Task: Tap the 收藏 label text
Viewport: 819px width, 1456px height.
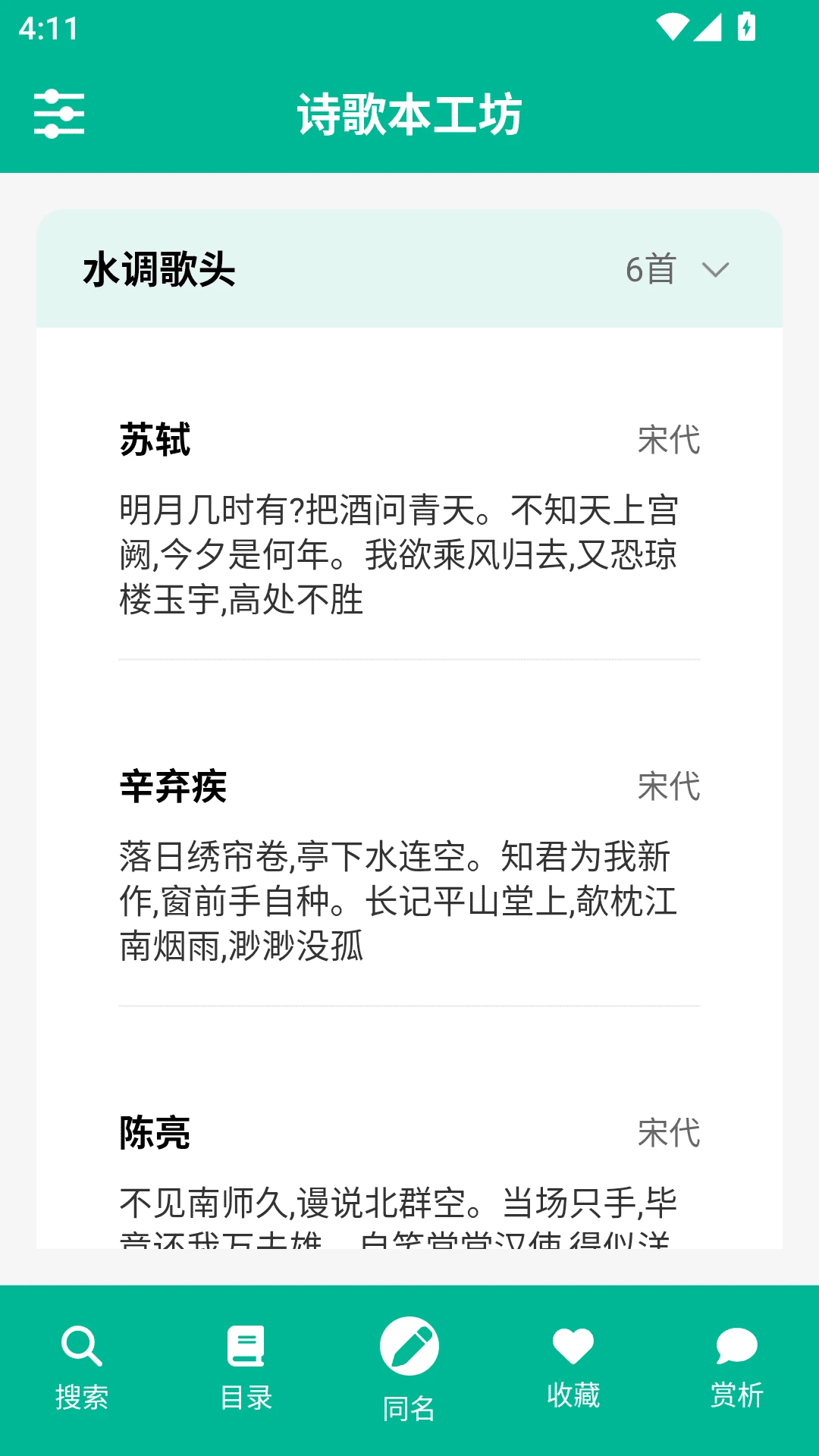Action: [573, 1392]
